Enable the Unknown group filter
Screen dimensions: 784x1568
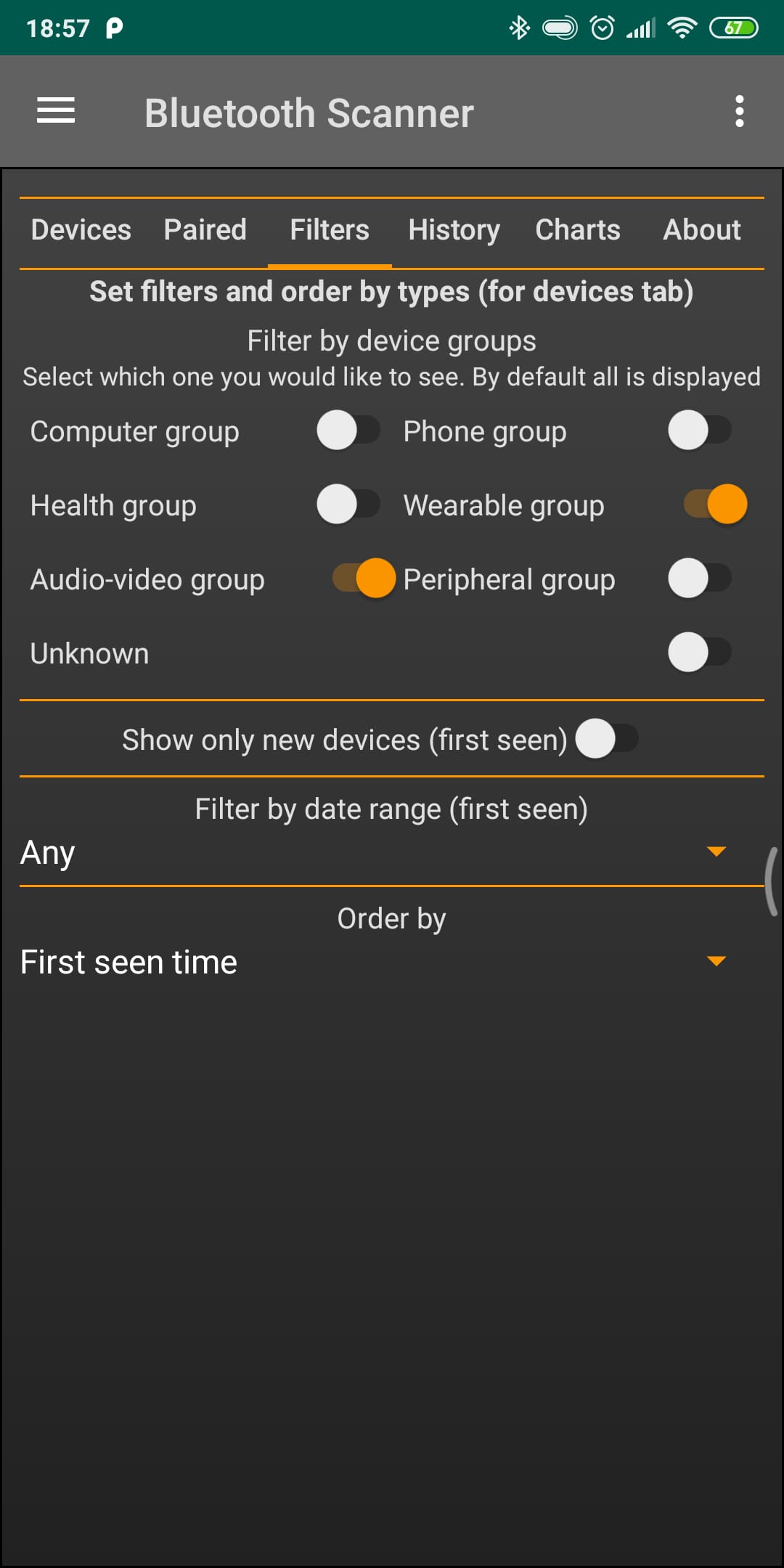(x=698, y=653)
